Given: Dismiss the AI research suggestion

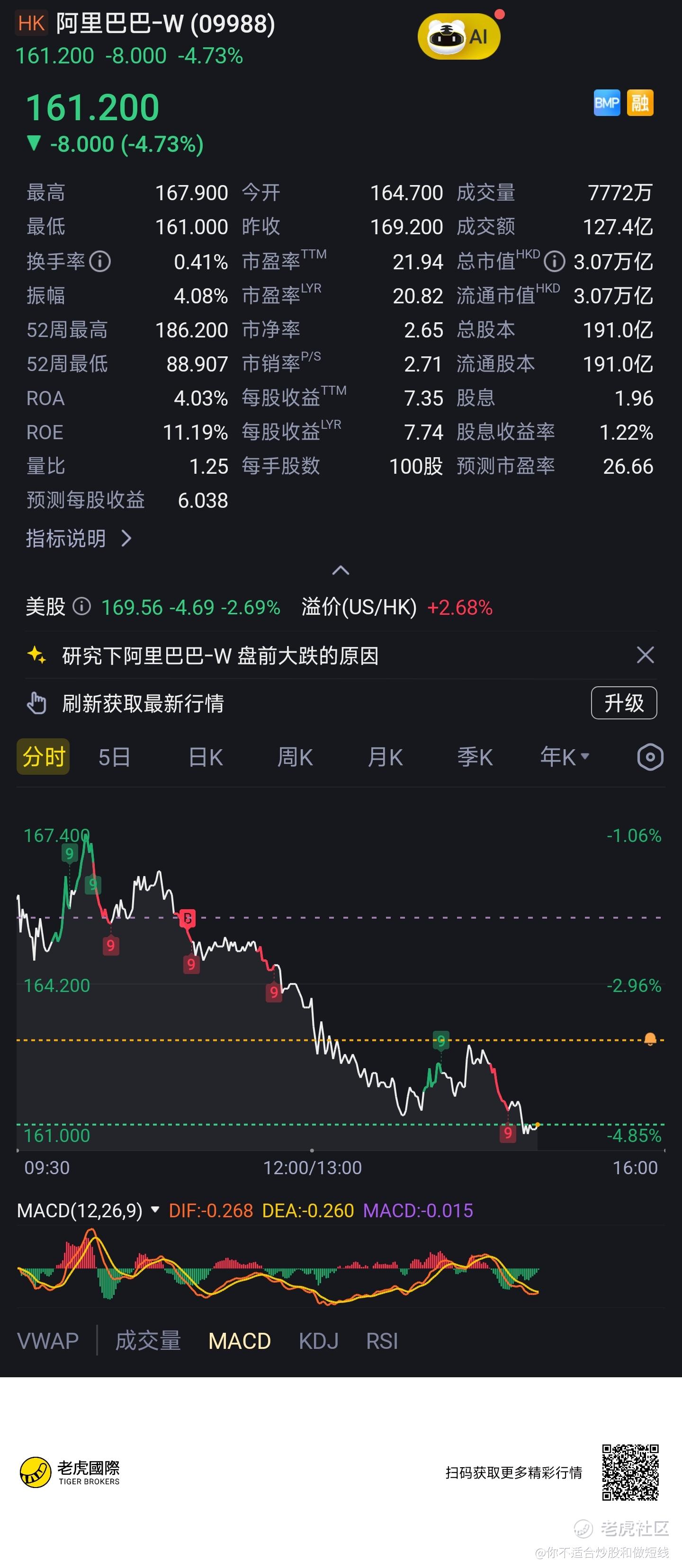Looking at the screenshot, I should pyautogui.click(x=645, y=655).
